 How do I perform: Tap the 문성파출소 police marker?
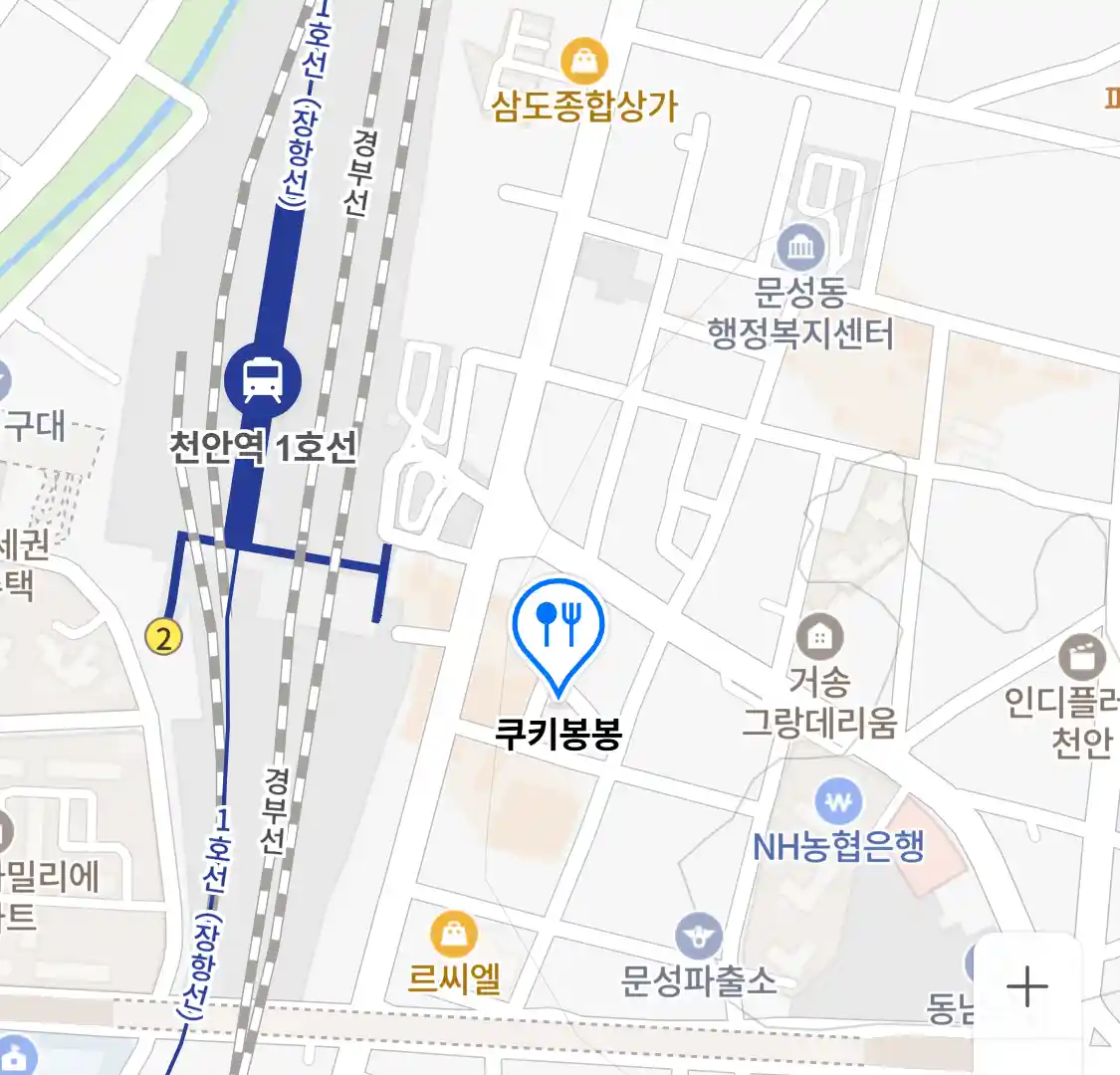tap(699, 937)
